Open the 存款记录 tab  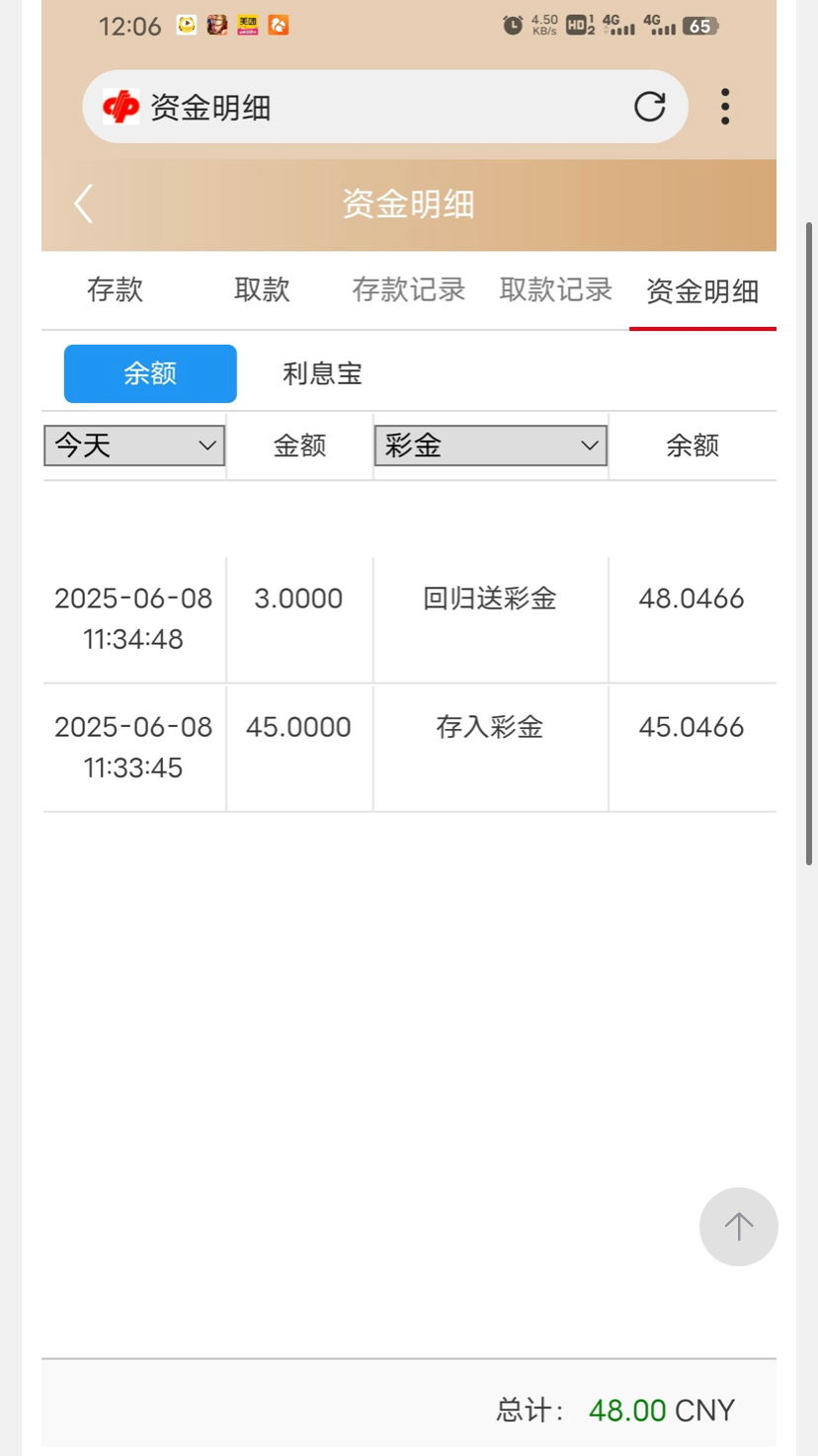coord(408,289)
